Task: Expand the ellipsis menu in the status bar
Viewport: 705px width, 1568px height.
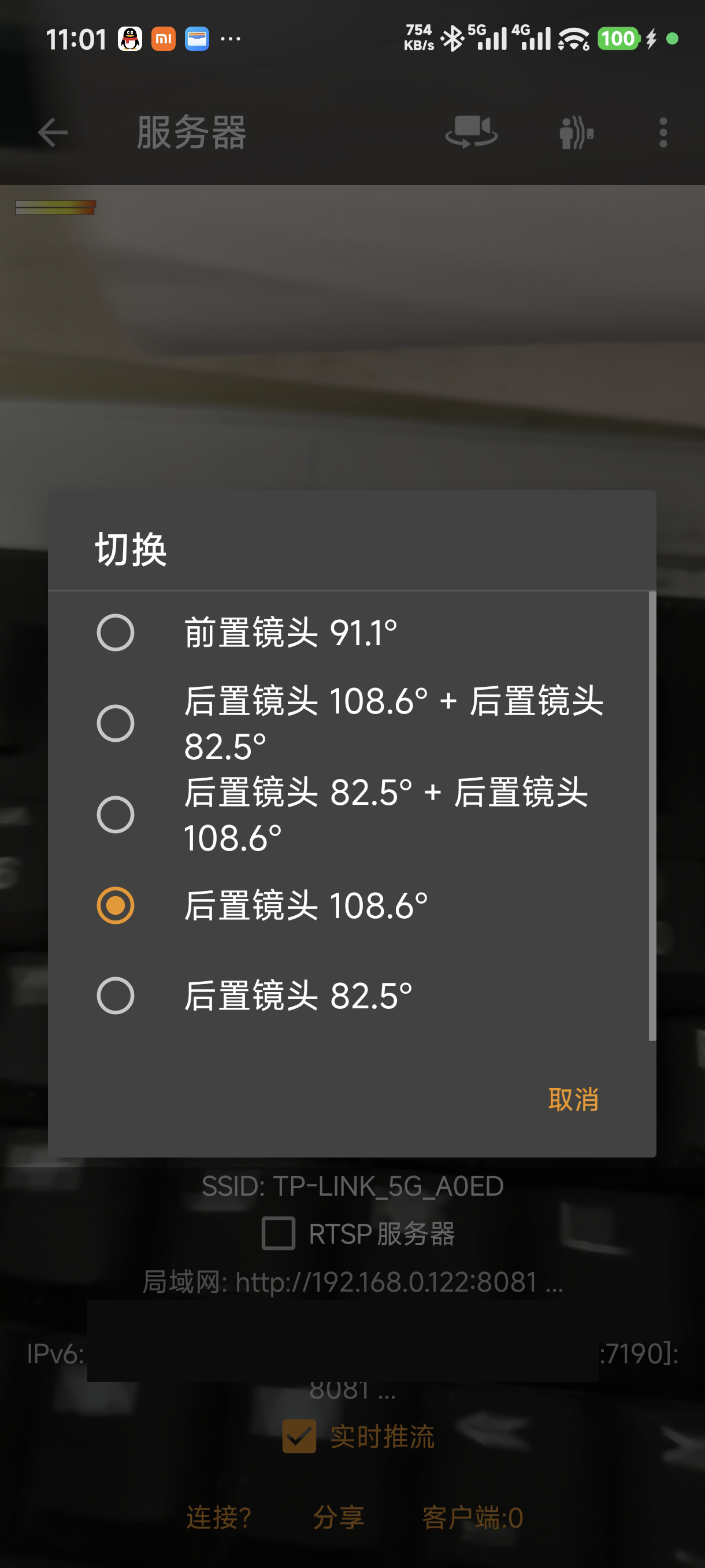Action: pos(230,39)
